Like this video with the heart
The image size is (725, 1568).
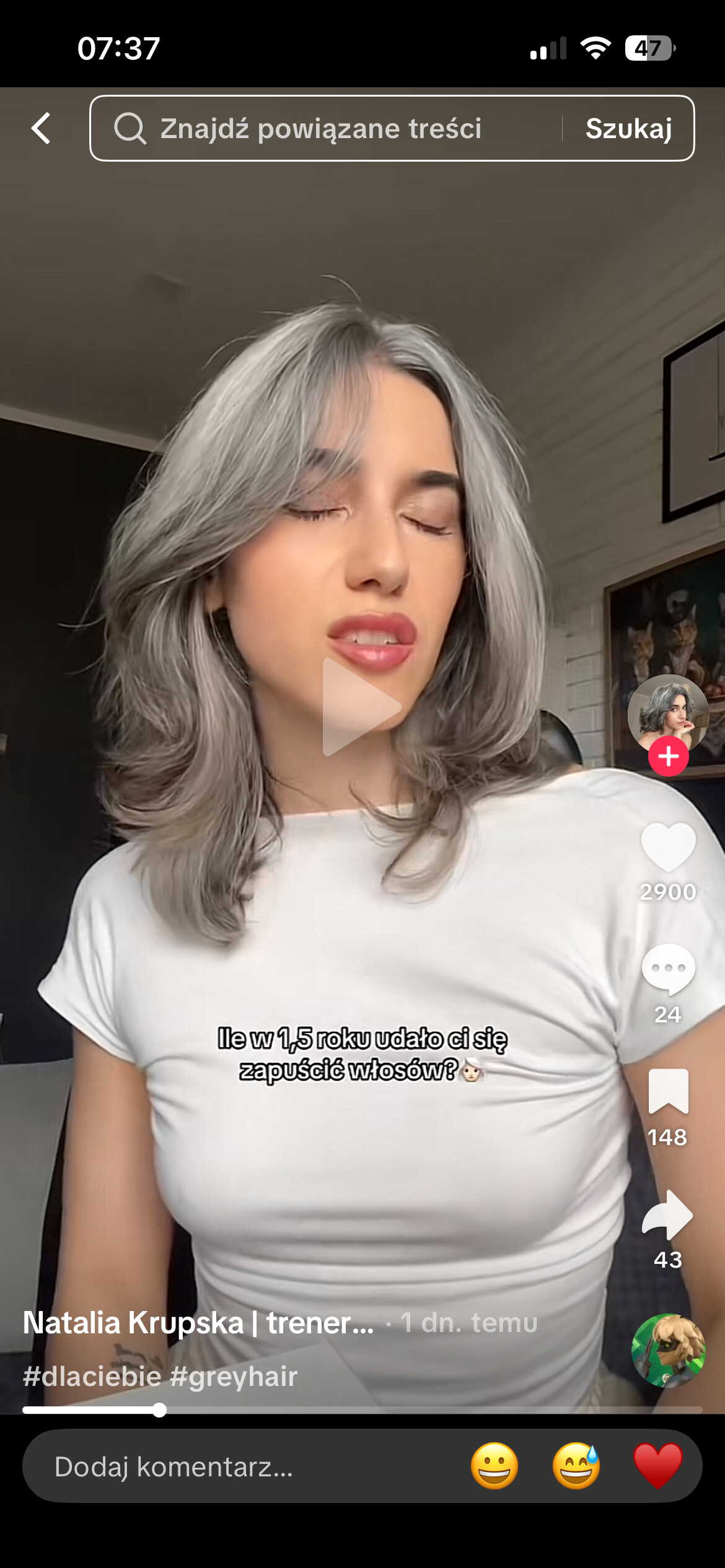668,847
